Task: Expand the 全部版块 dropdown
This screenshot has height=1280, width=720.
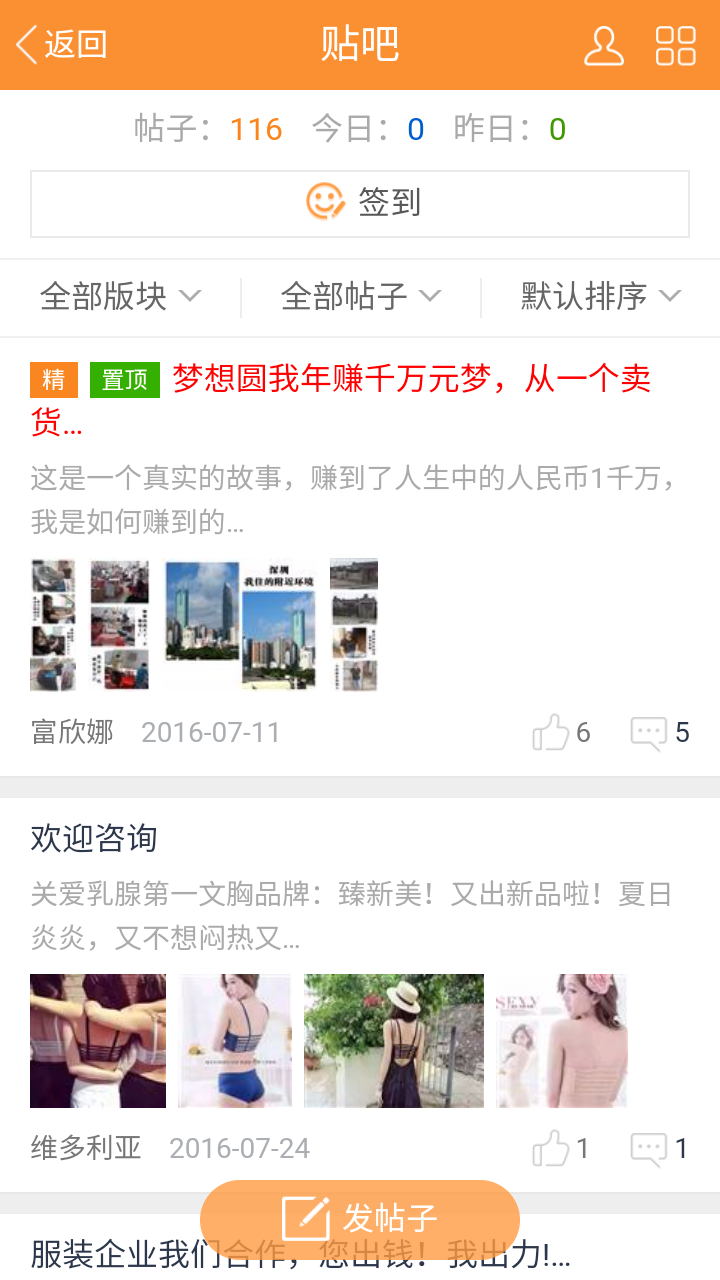Action: (x=120, y=296)
